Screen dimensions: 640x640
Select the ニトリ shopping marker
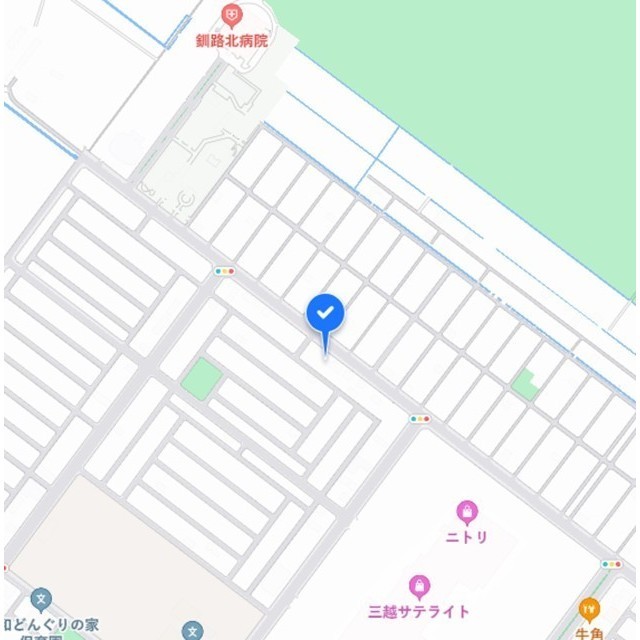coord(467,513)
